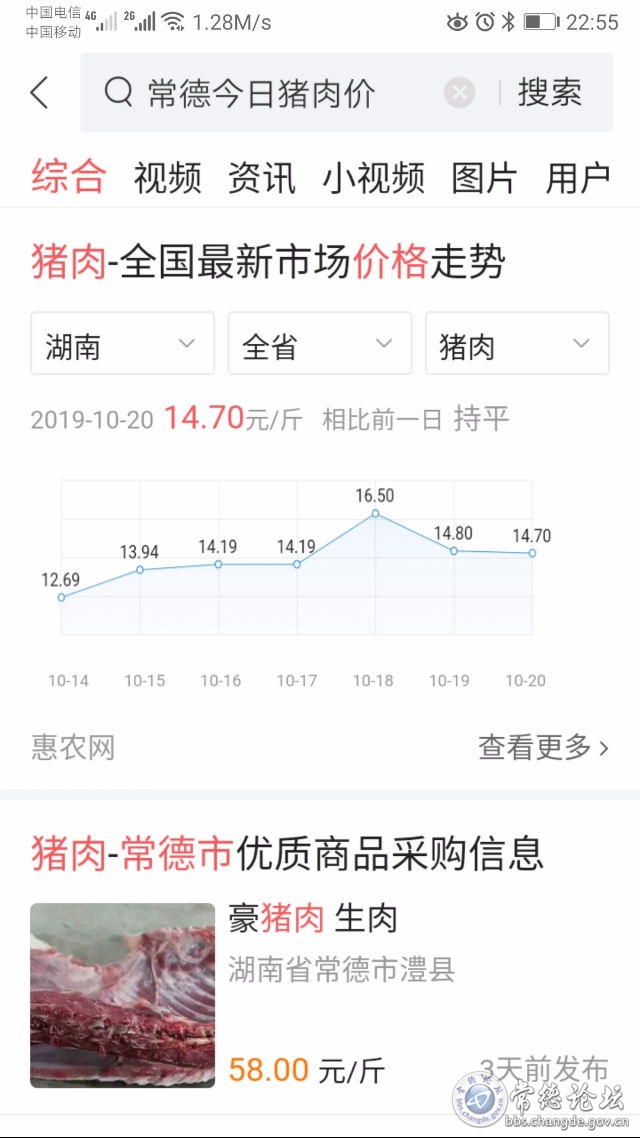Open the 用户 tab

pyautogui.click(x=578, y=178)
